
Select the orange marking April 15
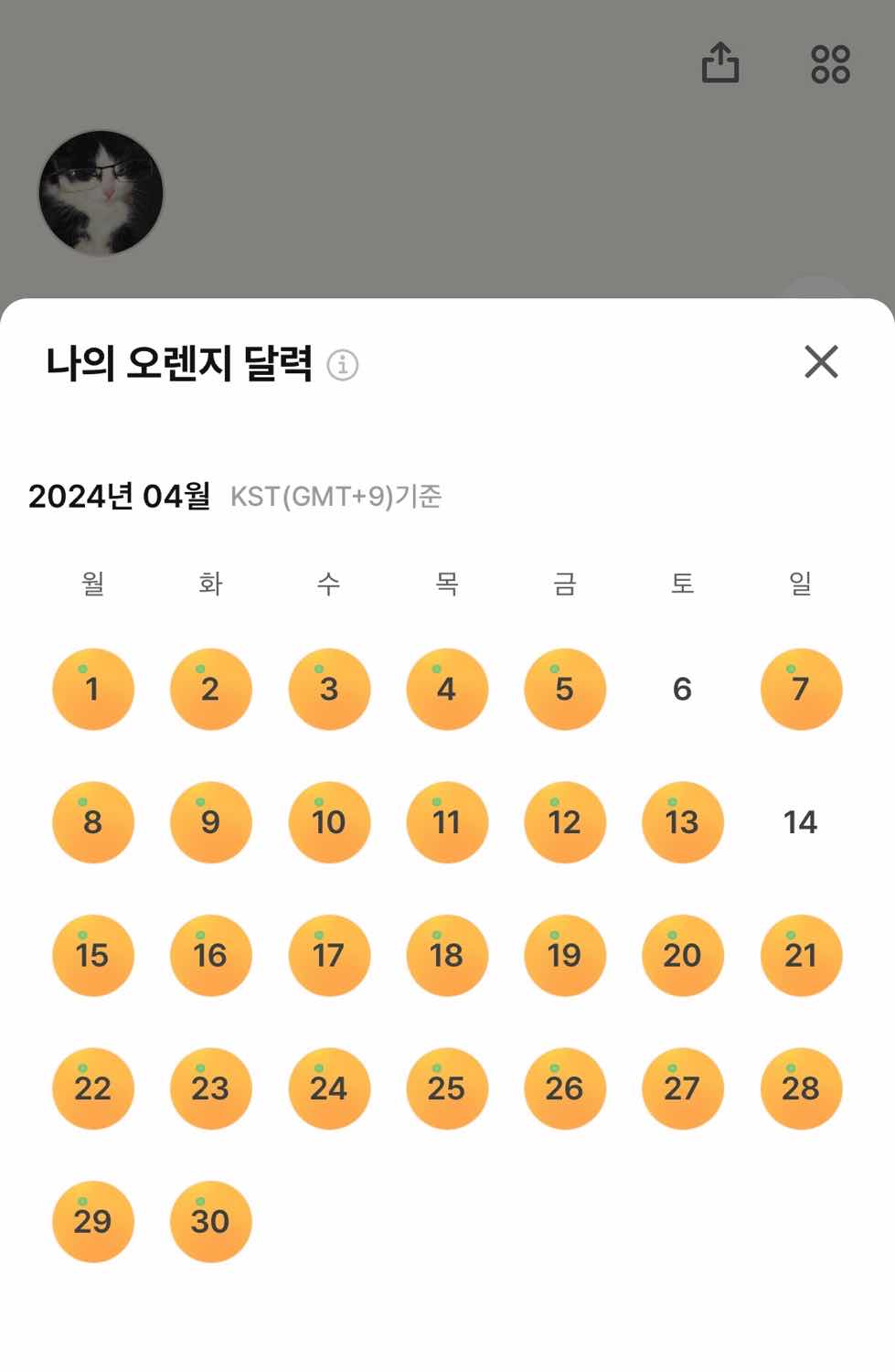point(92,955)
